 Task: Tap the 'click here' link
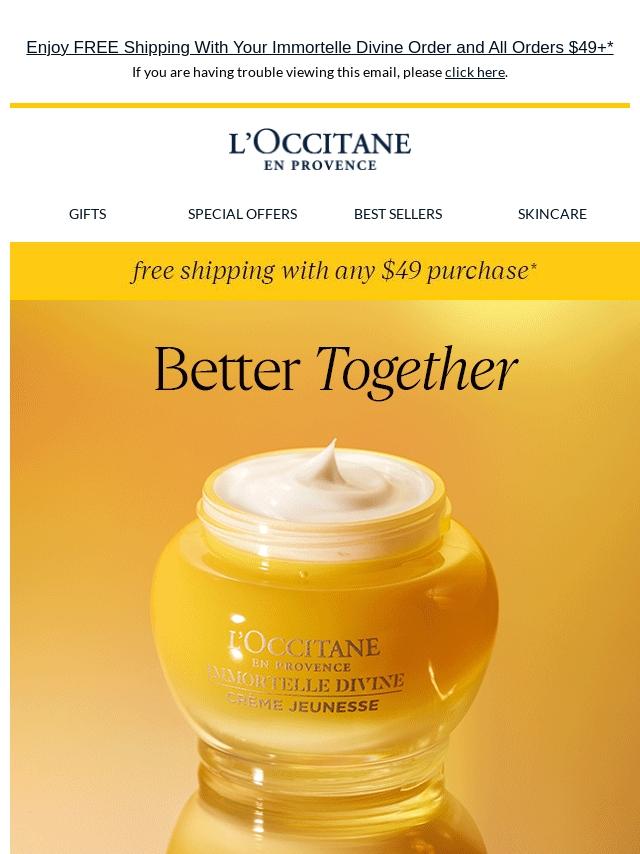coord(474,72)
